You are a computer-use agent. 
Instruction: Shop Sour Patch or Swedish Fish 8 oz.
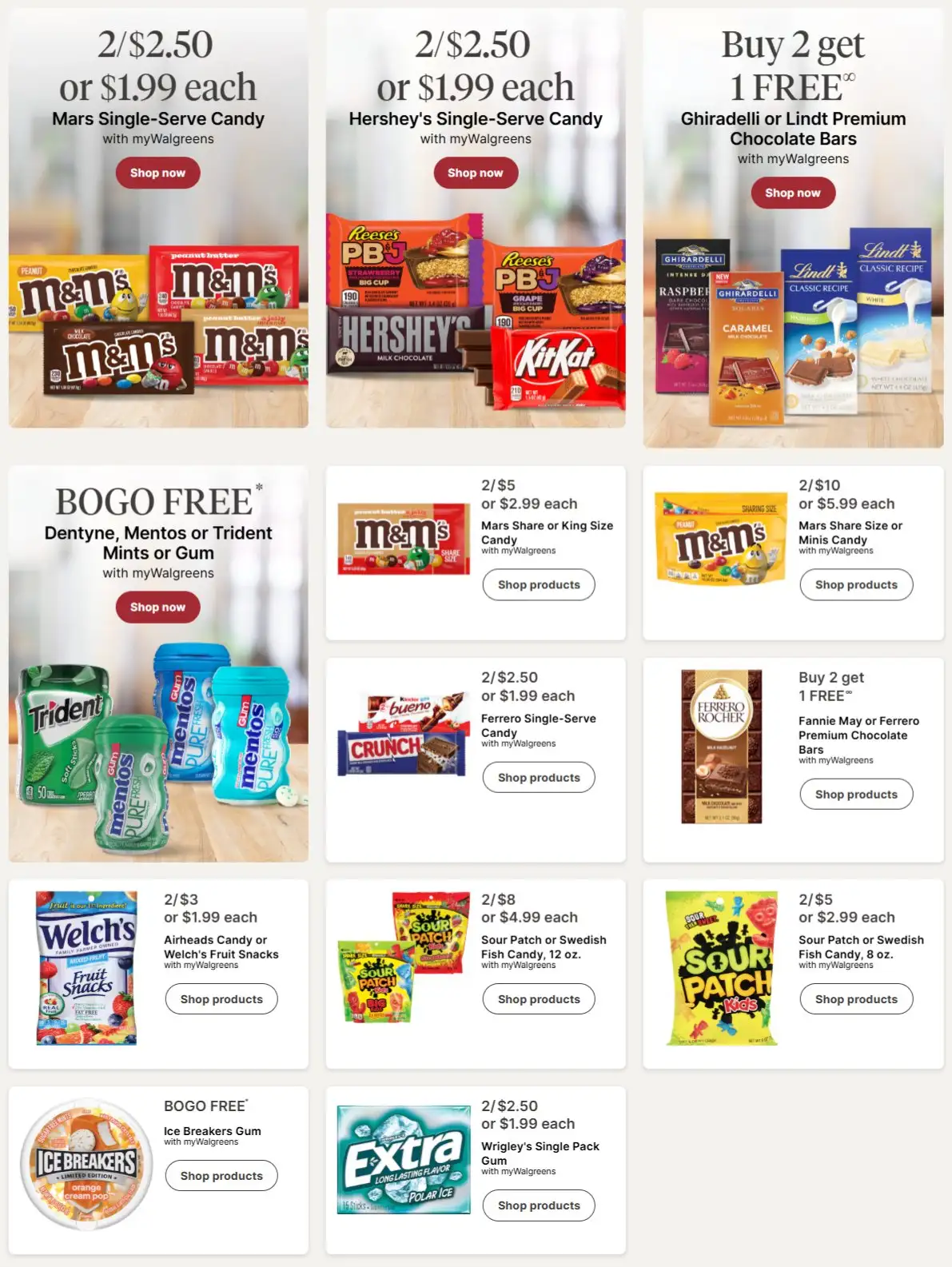coord(855,998)
